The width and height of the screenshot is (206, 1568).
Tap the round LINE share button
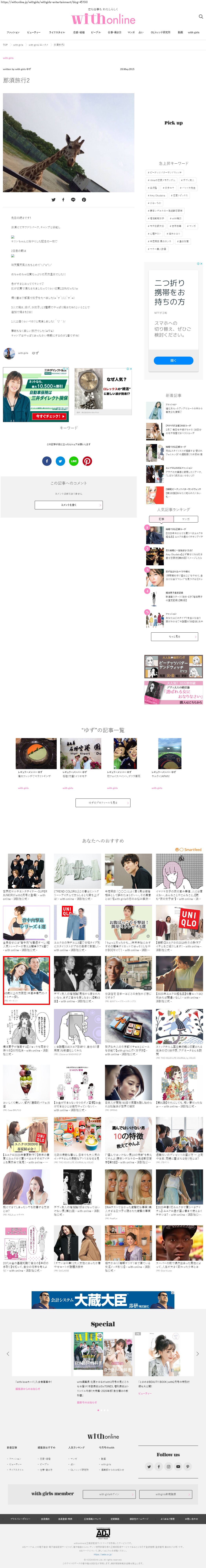tap(74, 461)
